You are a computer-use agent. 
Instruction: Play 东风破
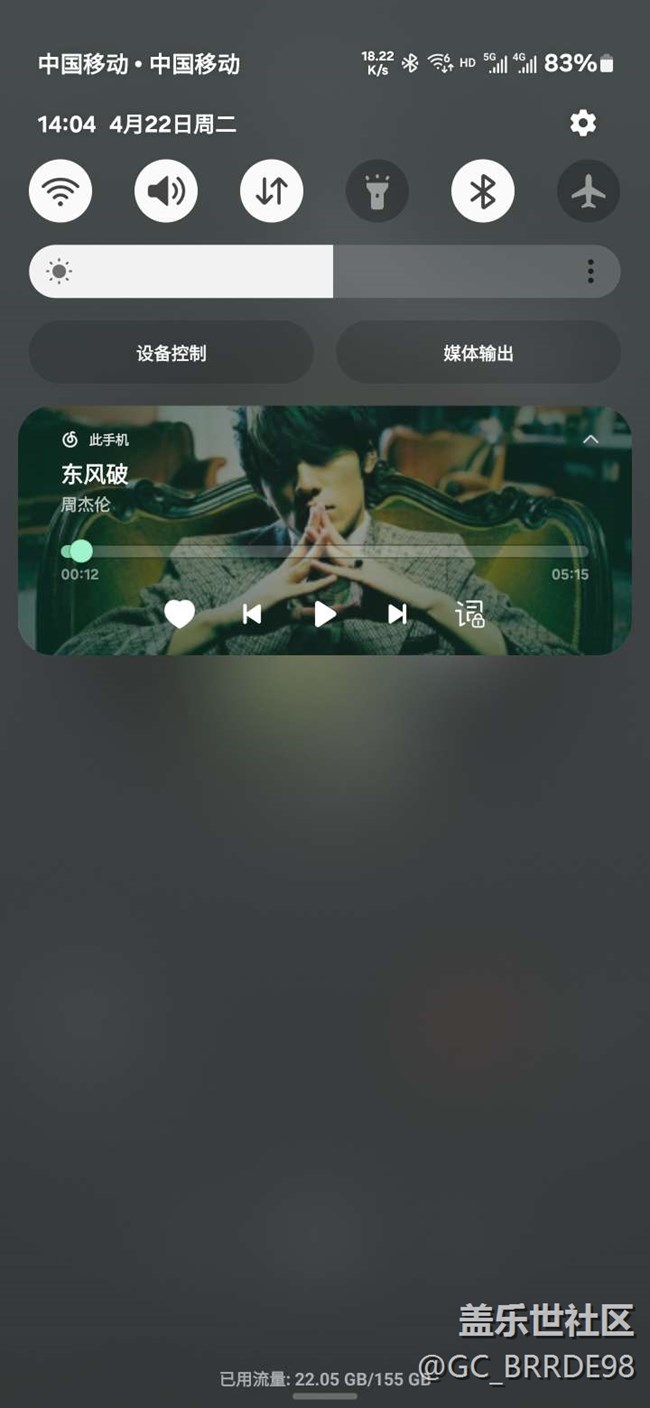325,614
